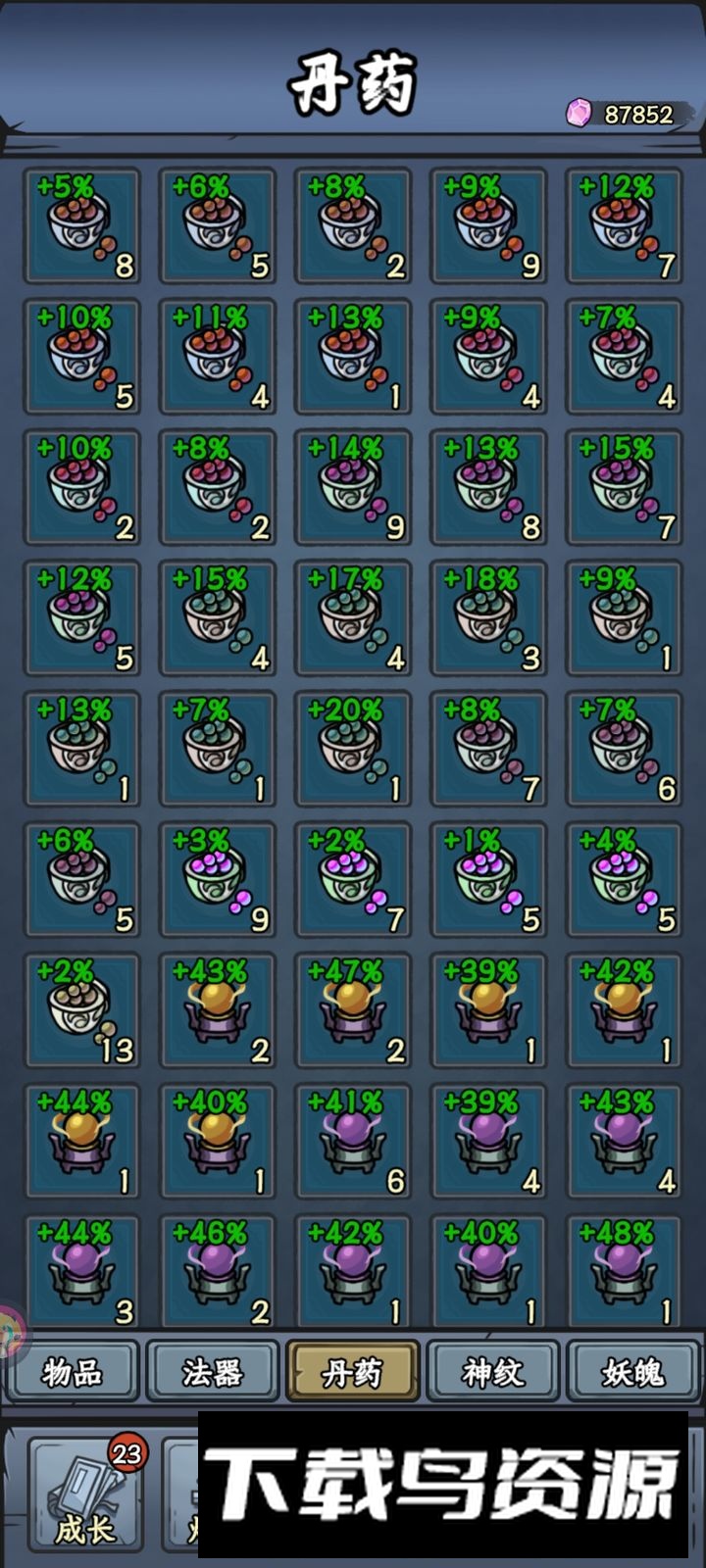Select the +4% pink pill bowl
Screen dimensions: 706x1568
(x=624, y=880)
